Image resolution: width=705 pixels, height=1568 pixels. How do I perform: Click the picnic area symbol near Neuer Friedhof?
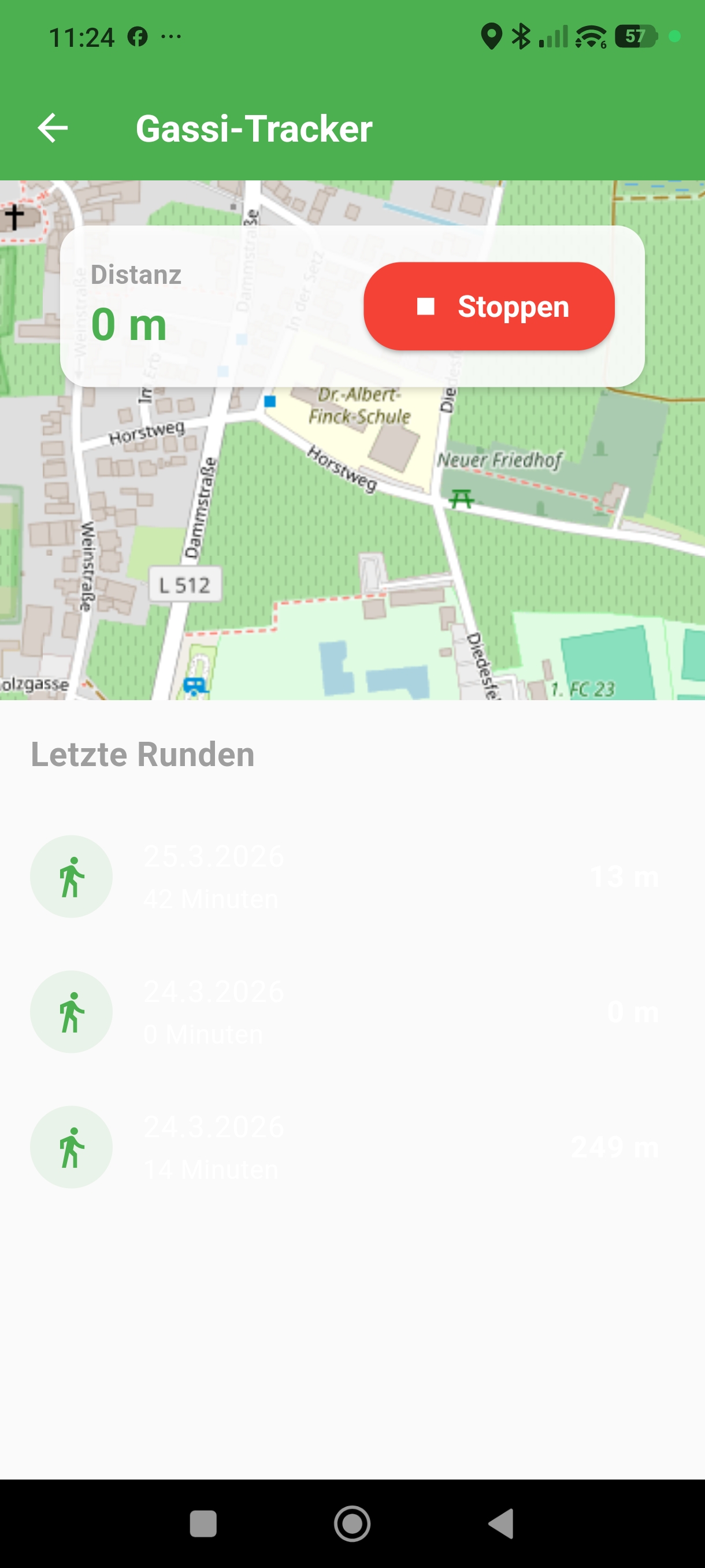[463, 499]
